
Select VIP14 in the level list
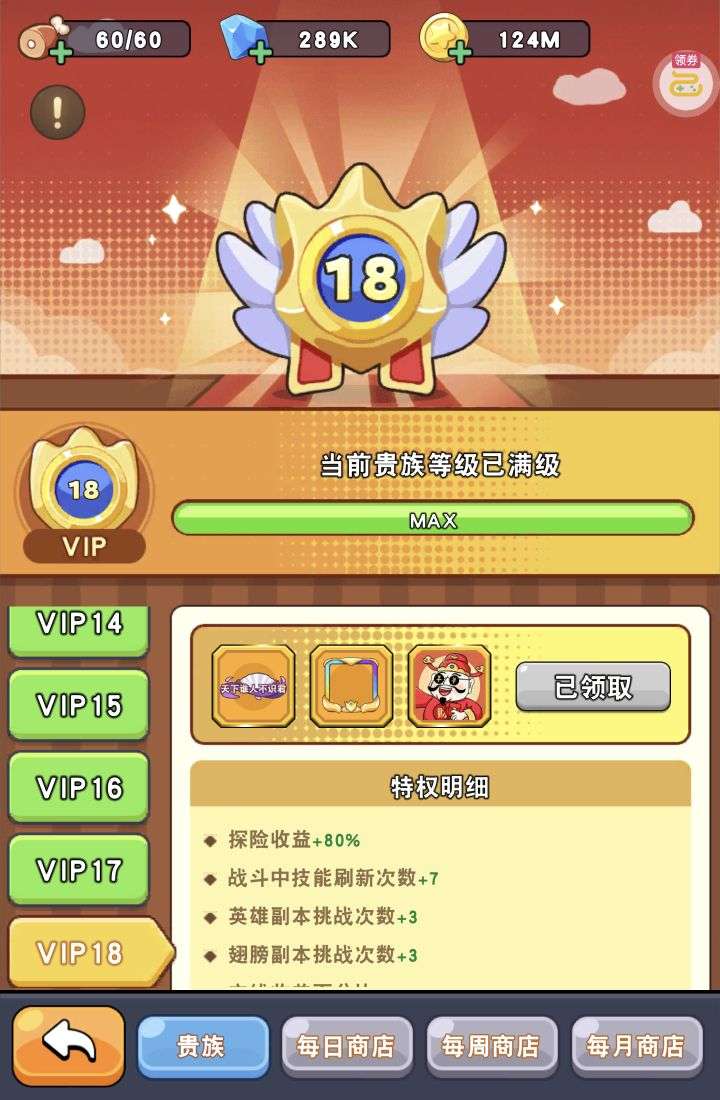[x=79, y=627]
